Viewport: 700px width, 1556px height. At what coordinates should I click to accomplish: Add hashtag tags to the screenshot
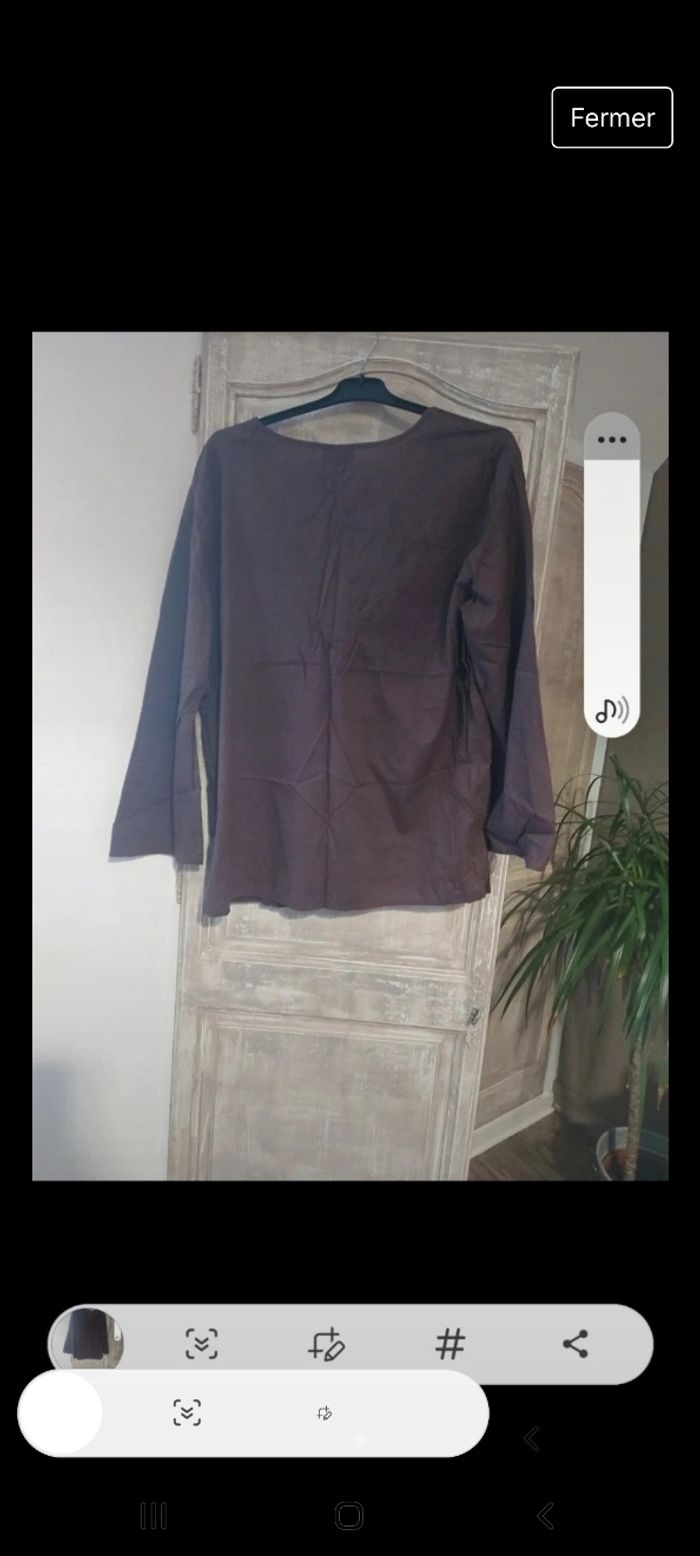click(450, 1344)
